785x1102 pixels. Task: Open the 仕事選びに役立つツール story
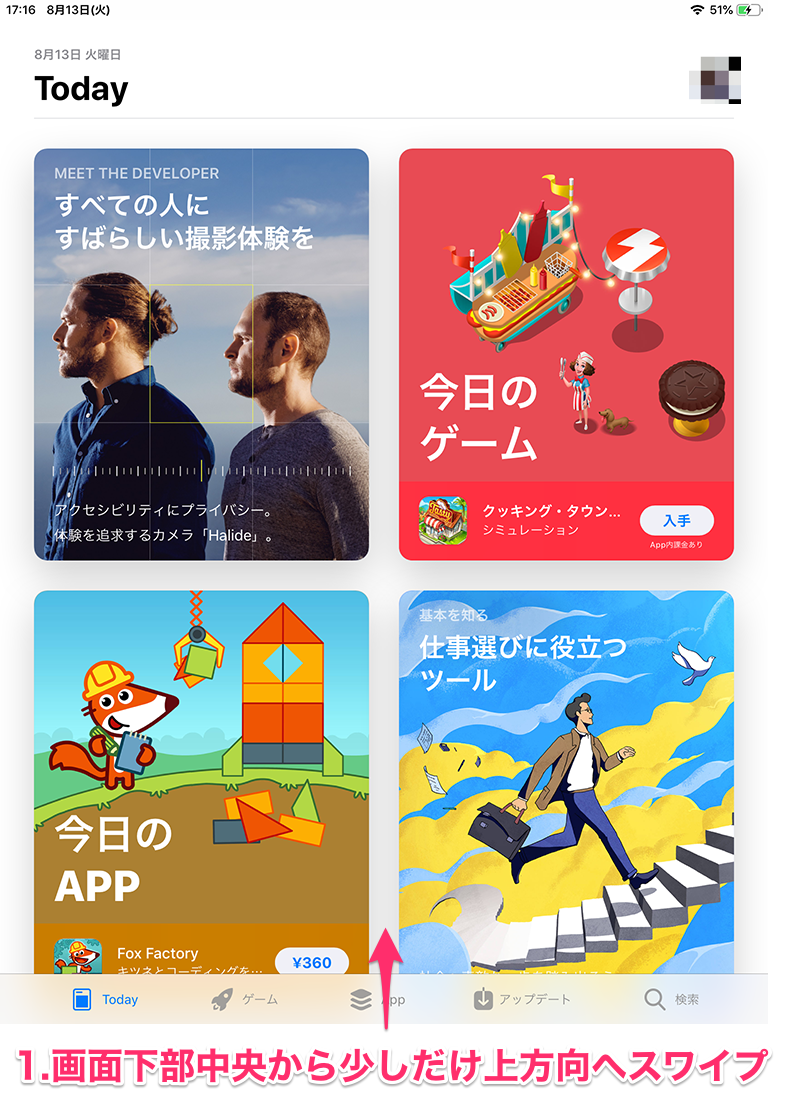(x=566, y=780)
